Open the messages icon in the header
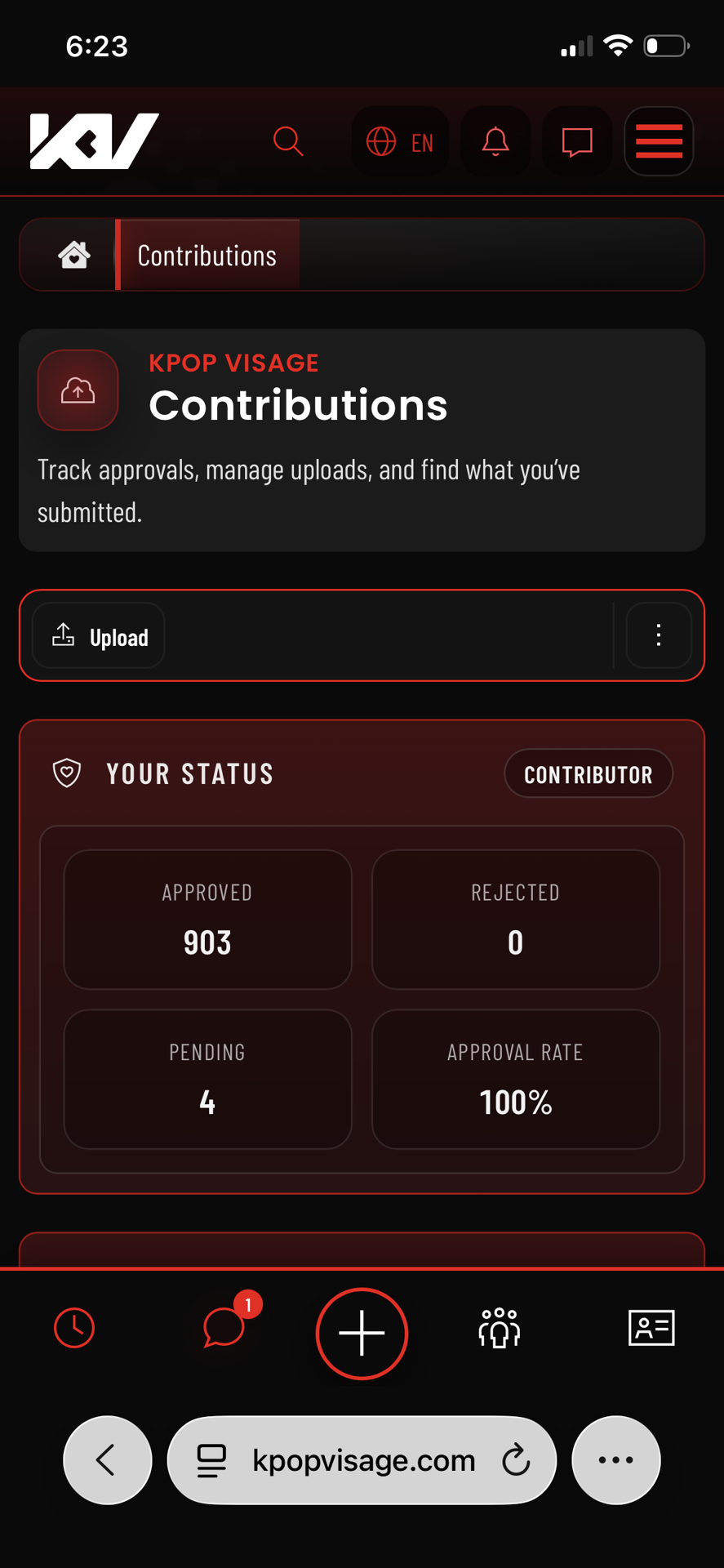This screenshot has width=724, height=1568. point(577,141)
